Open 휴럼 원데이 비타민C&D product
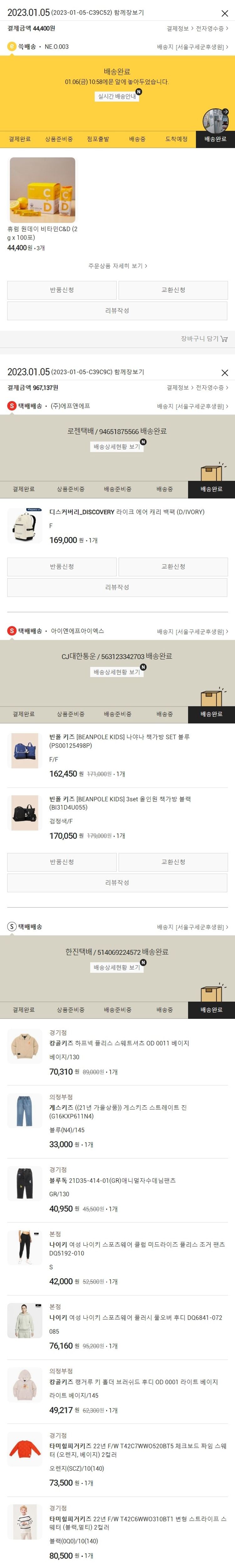The image size is (235, 1568). 43,190
